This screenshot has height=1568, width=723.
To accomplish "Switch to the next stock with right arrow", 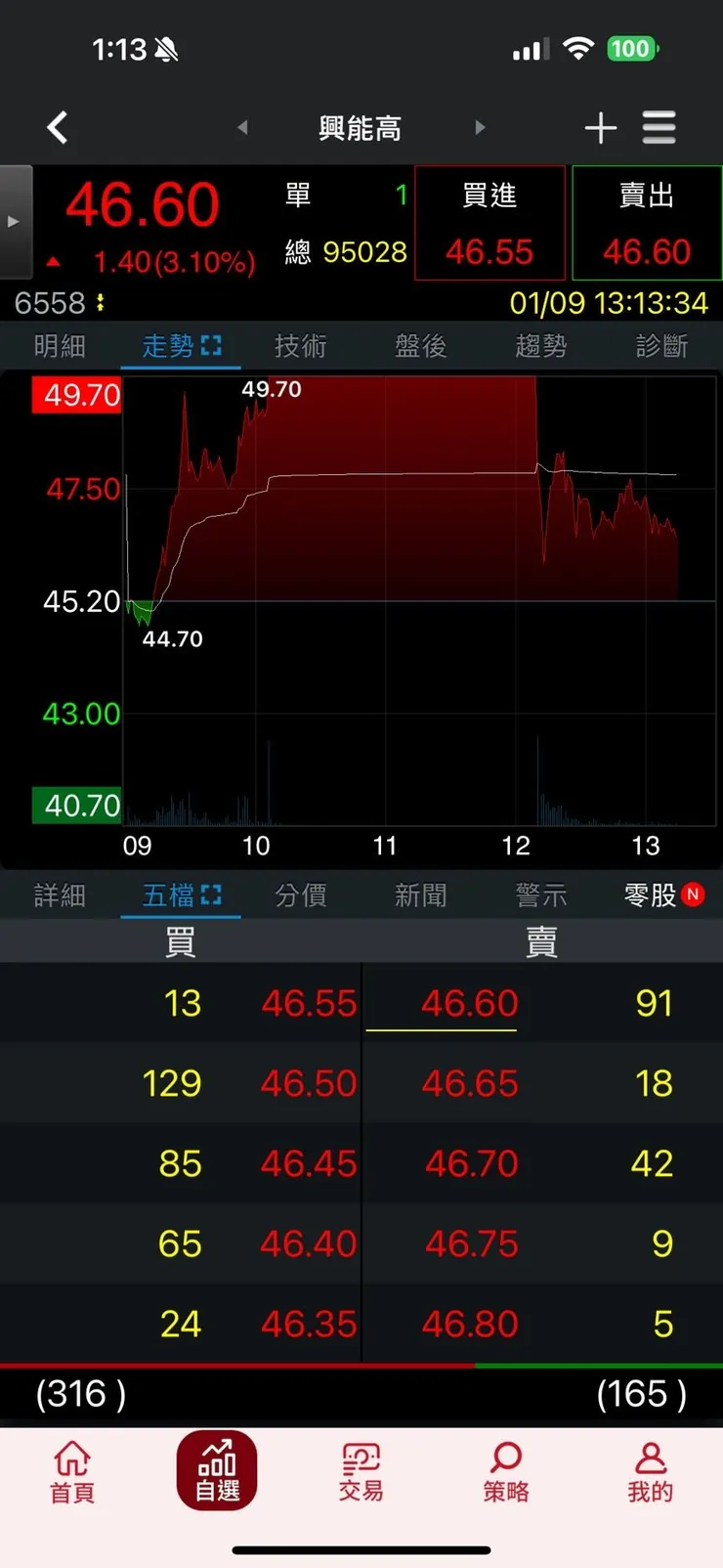I will coord(480,127).
